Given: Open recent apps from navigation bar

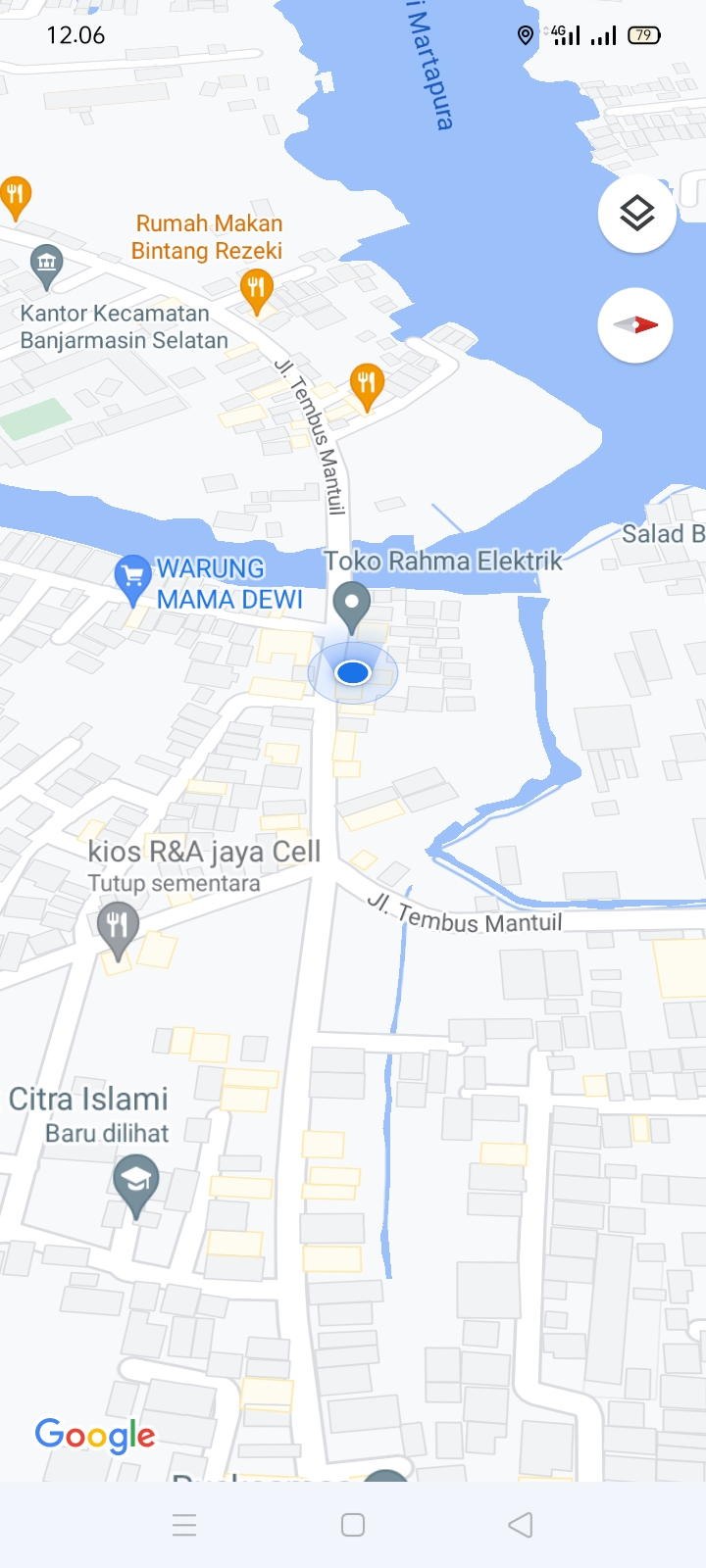Looking at the screenshot, I should pos(184,1525).
